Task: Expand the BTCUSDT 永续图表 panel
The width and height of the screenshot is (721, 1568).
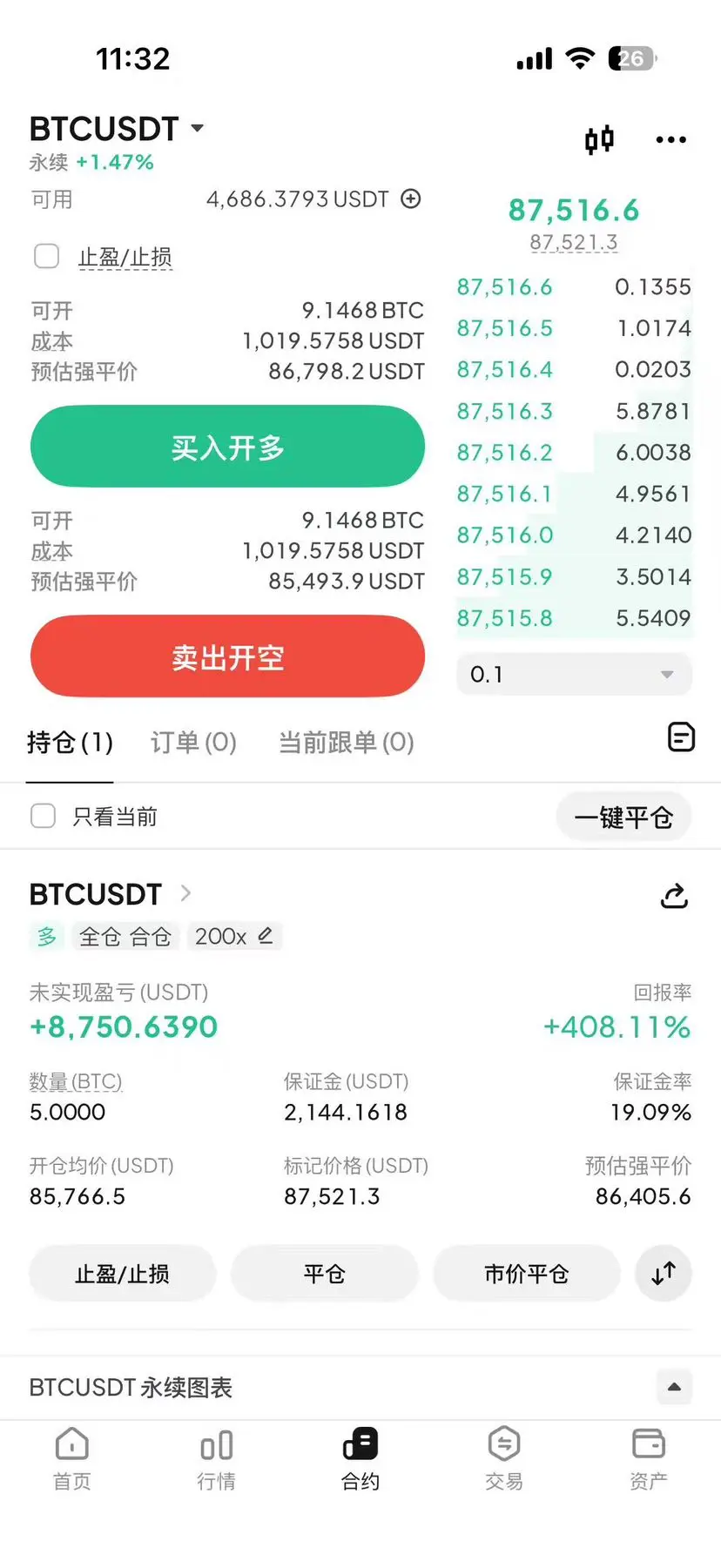Action: [x=674, y=1387]
